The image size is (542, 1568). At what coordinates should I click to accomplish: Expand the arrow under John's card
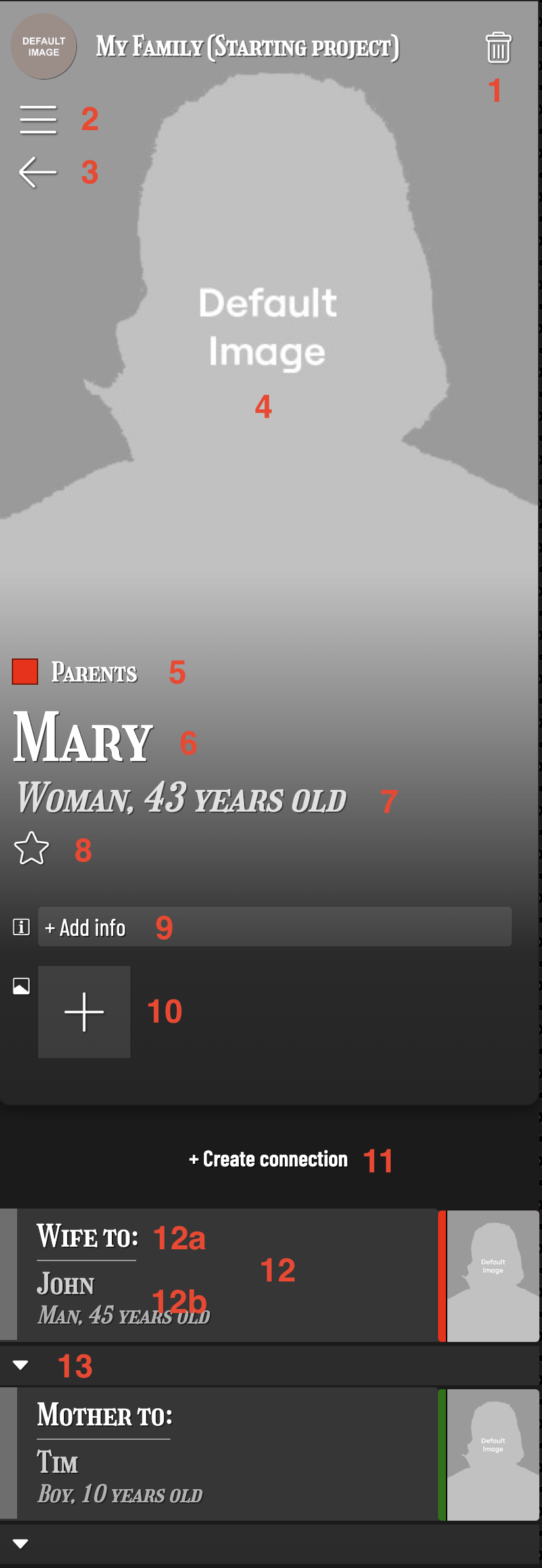(20, 1365)
